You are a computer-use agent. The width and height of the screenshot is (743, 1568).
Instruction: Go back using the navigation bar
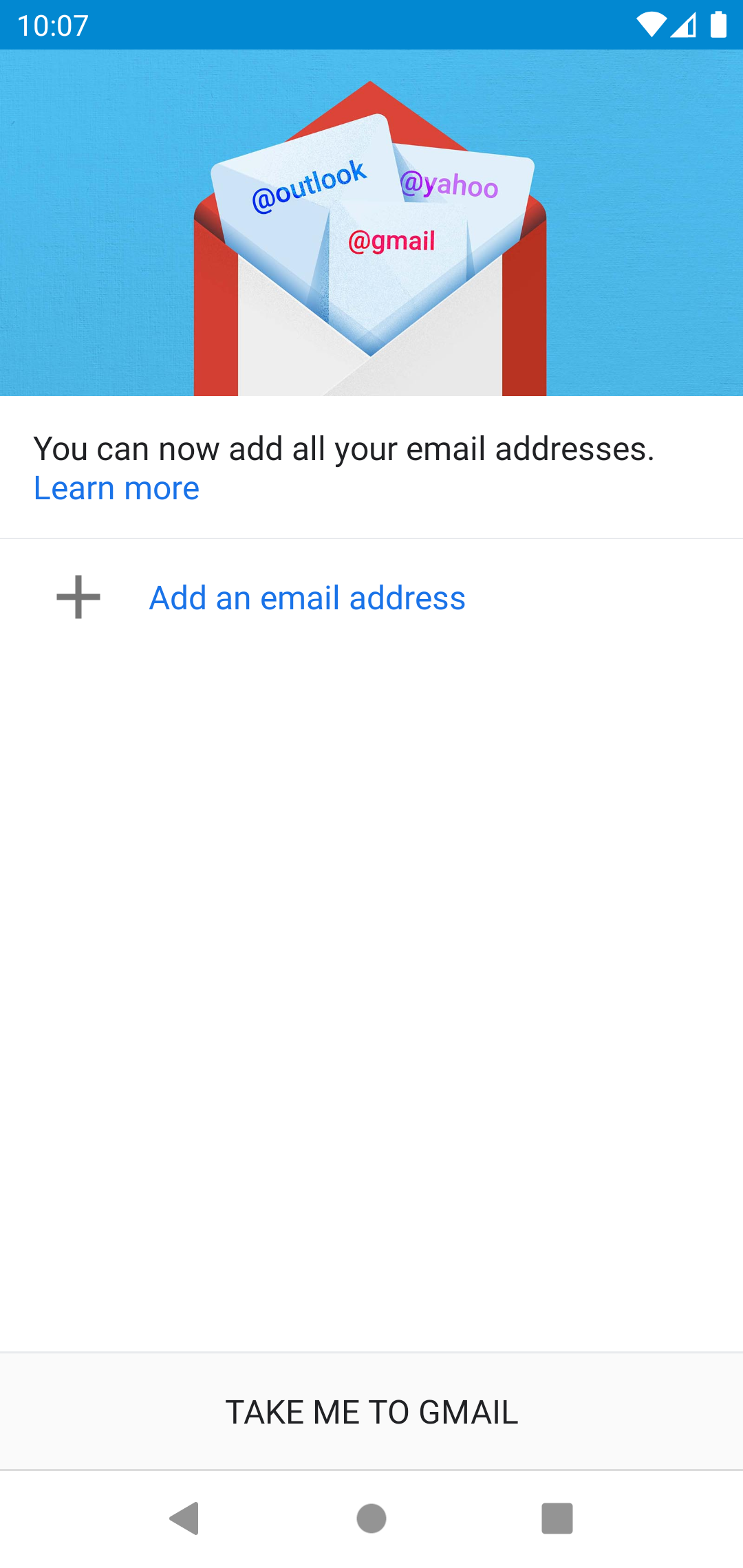pyautogui.click(x=185, y=1518)
